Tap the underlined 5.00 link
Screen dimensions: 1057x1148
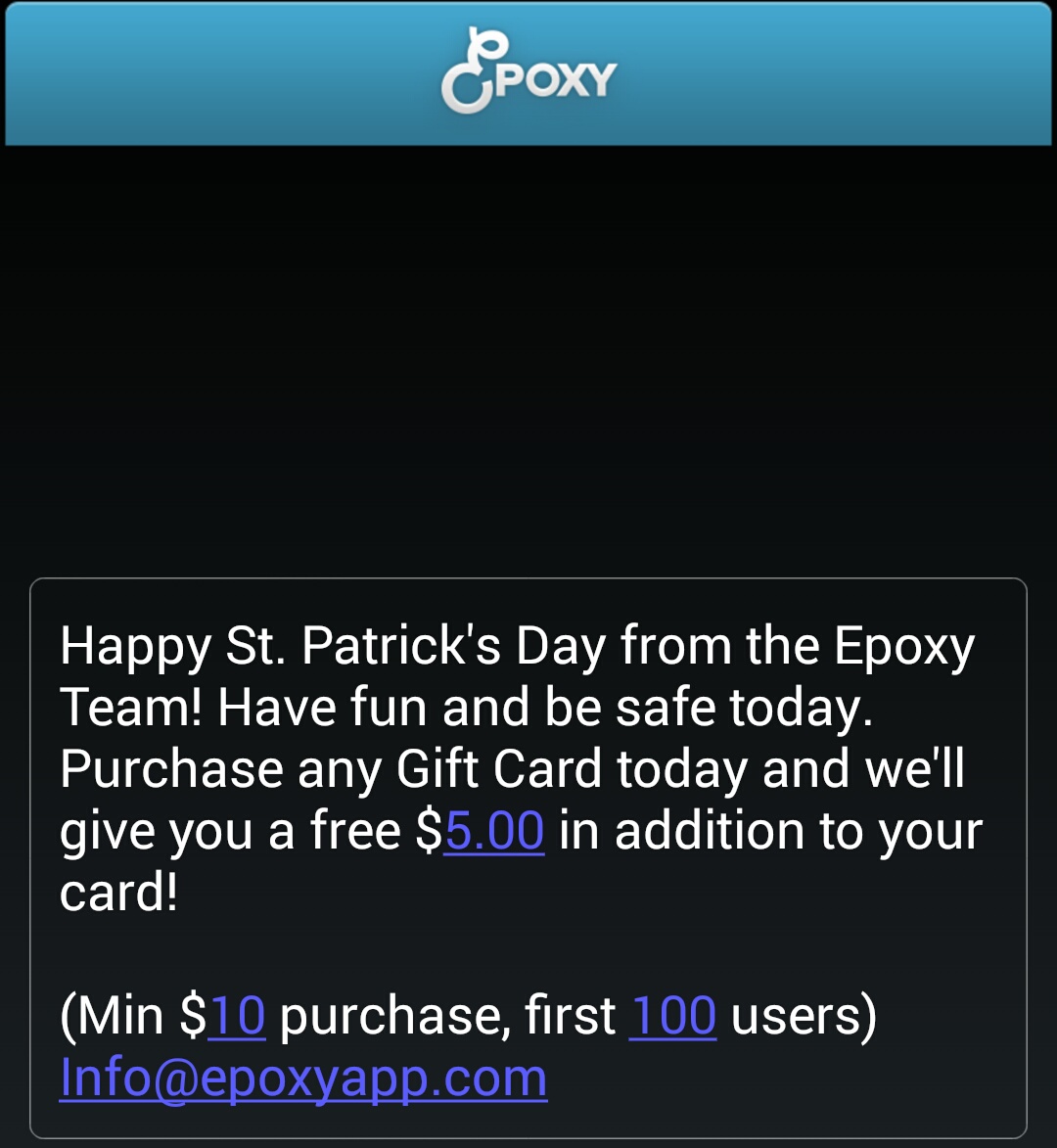click(x=494, y=831)
